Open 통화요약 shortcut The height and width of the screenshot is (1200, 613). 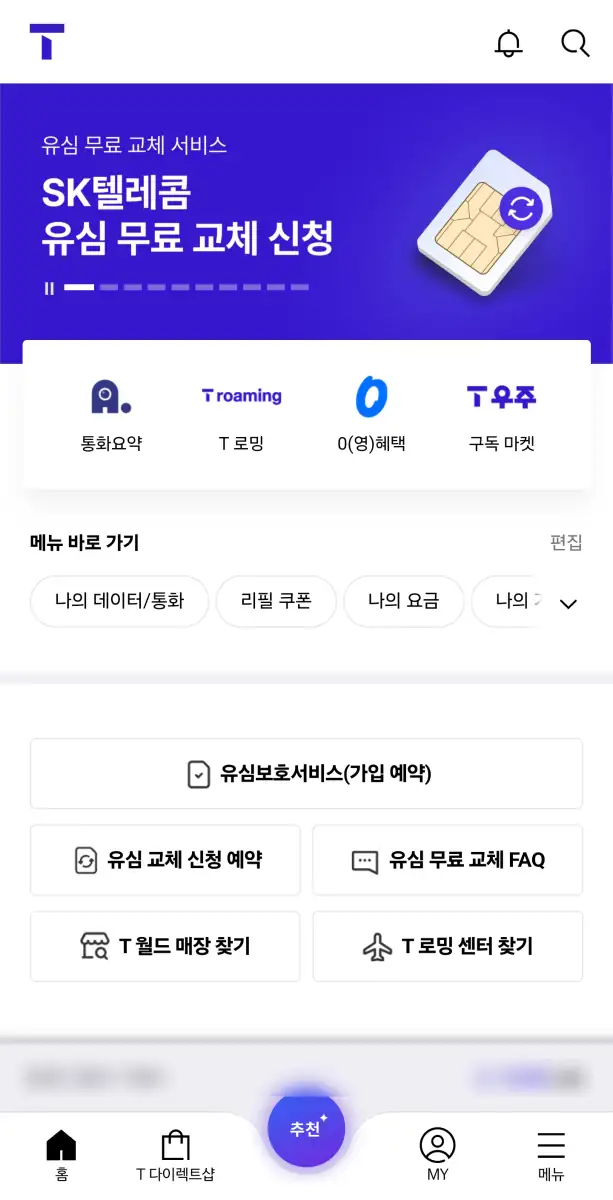[111, 416]
